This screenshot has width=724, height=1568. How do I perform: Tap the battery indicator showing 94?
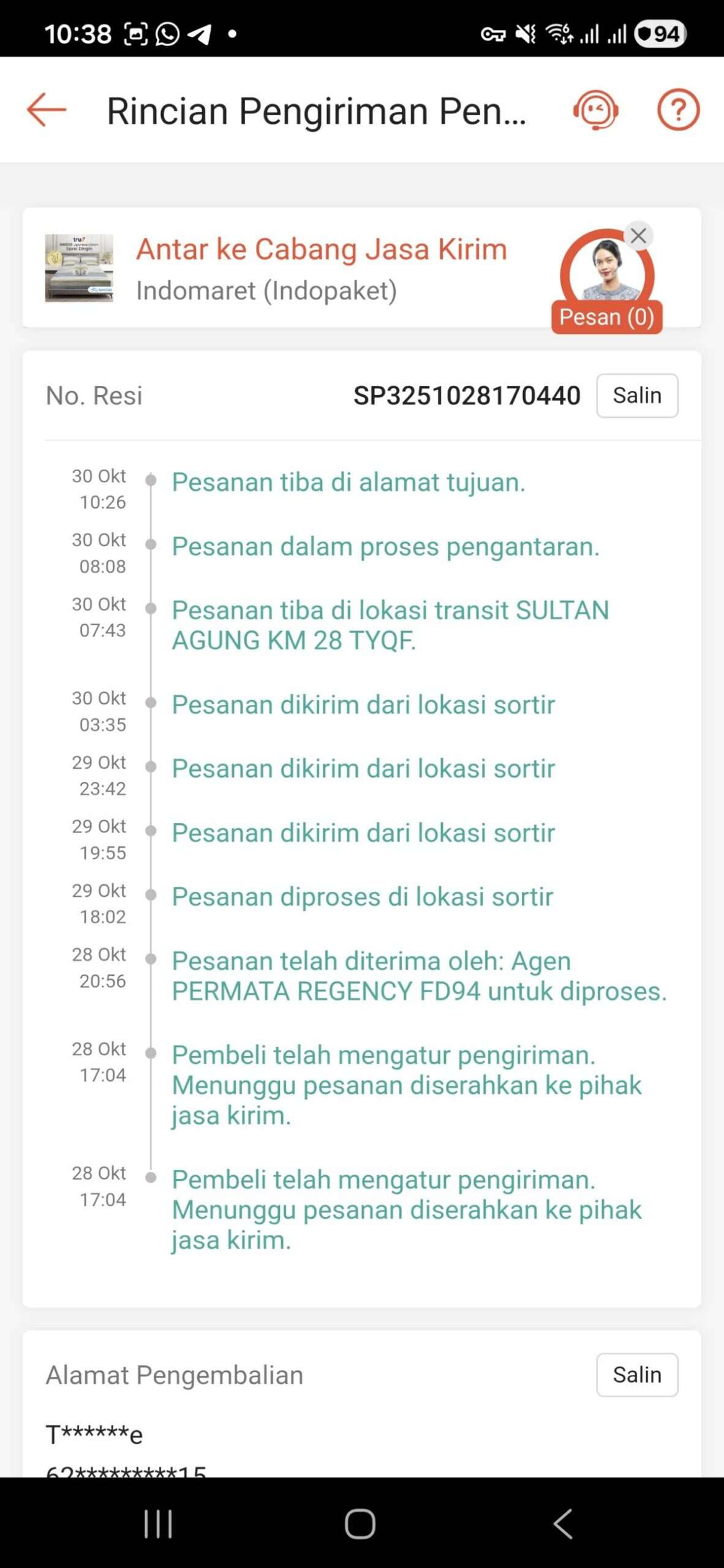(x=658, y=34)
